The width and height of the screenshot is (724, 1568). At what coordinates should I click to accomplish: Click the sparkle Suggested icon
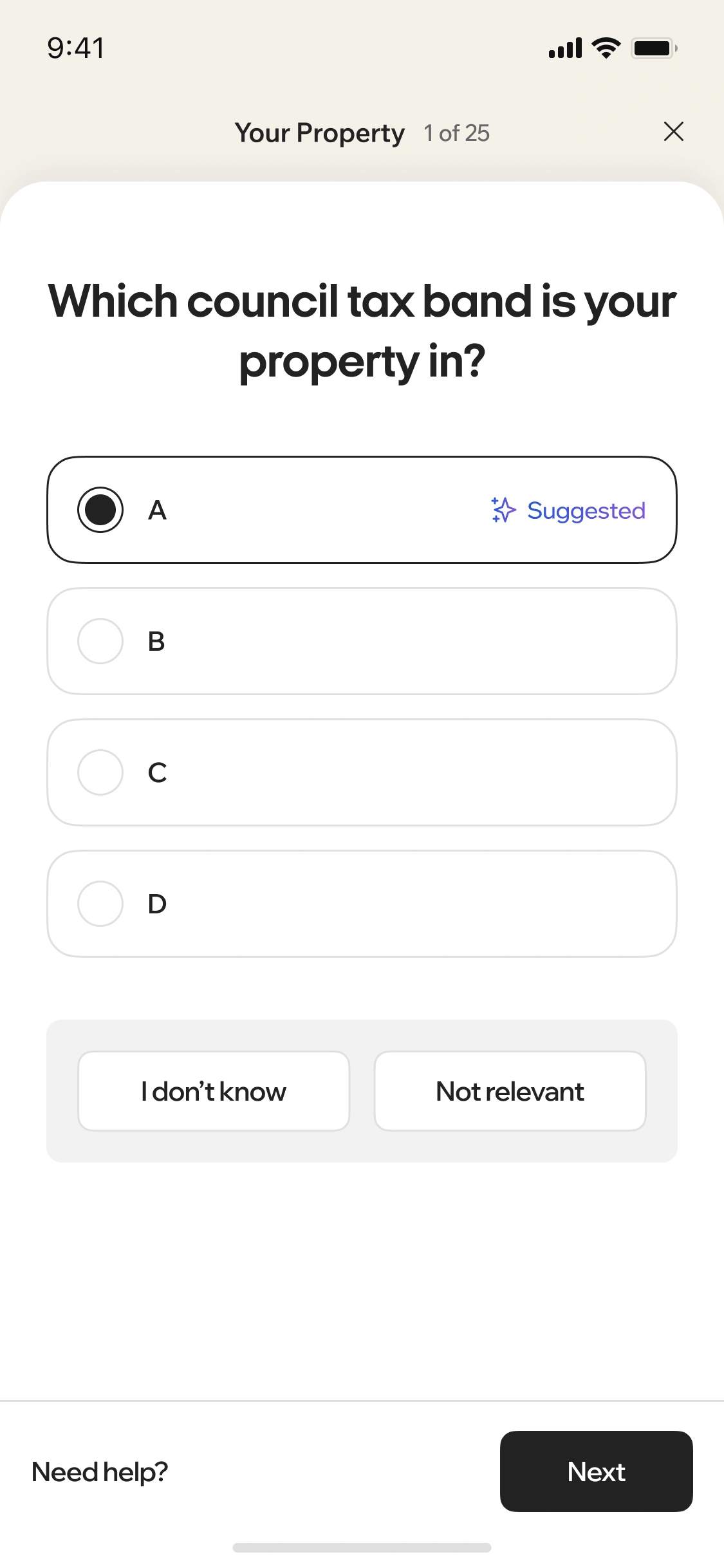click(x=503, y=510)
